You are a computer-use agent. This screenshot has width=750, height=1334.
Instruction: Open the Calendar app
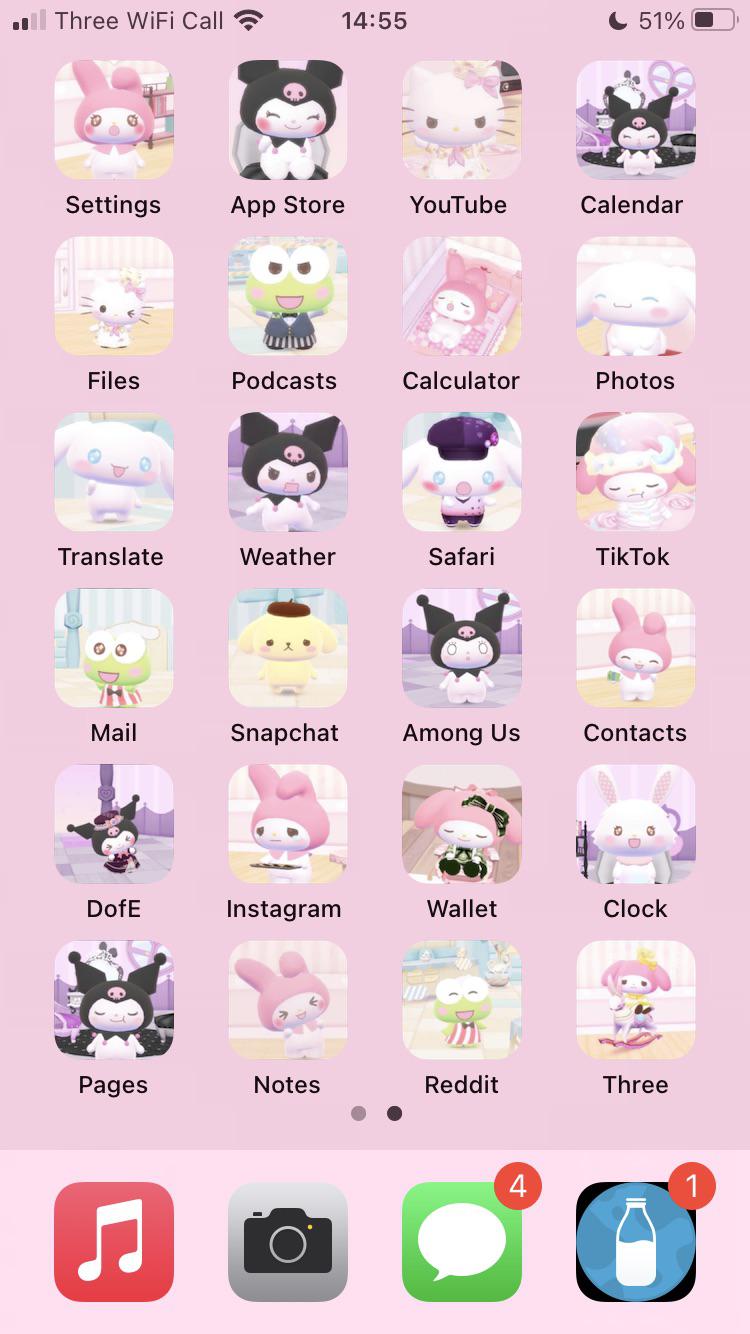point(635,120)
